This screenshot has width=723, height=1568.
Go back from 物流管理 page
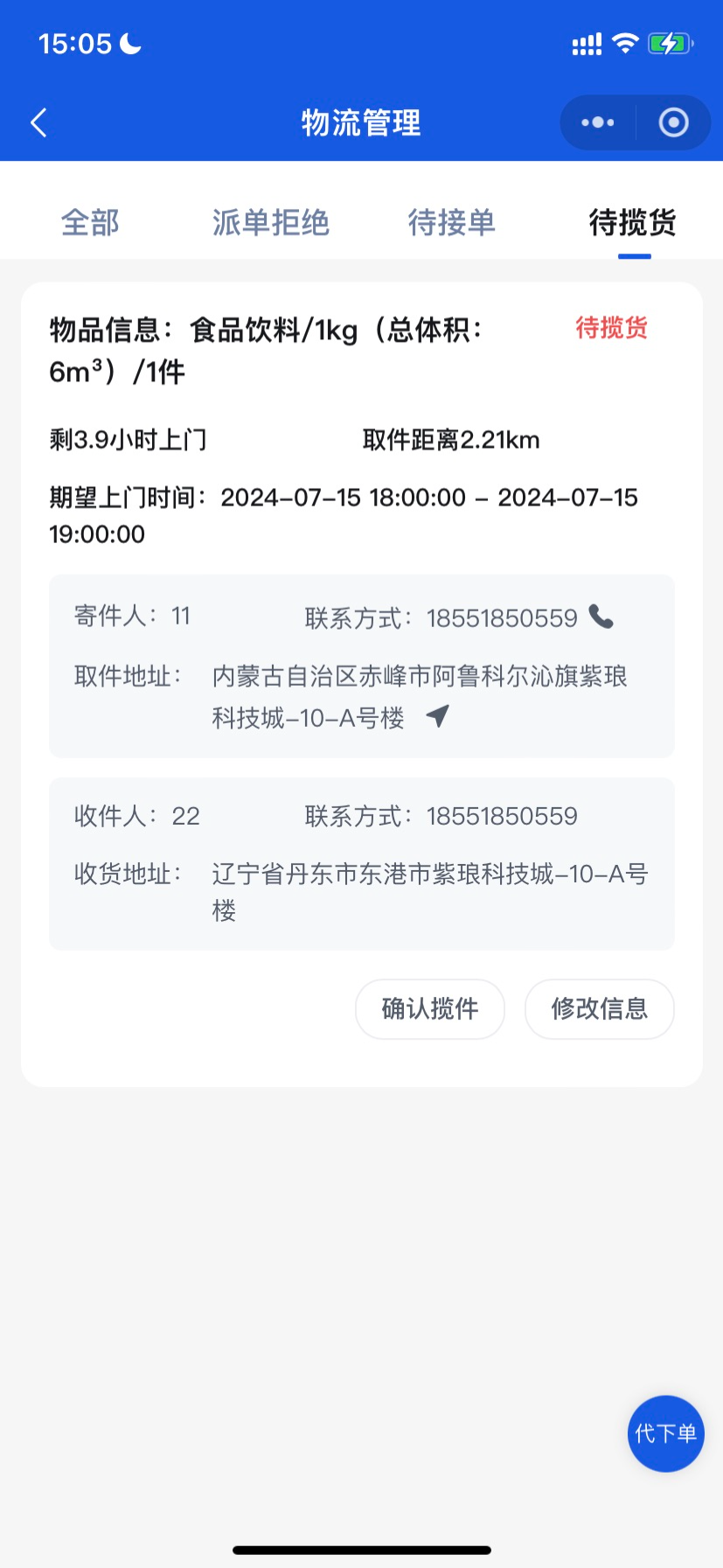(x=39, y=123)
